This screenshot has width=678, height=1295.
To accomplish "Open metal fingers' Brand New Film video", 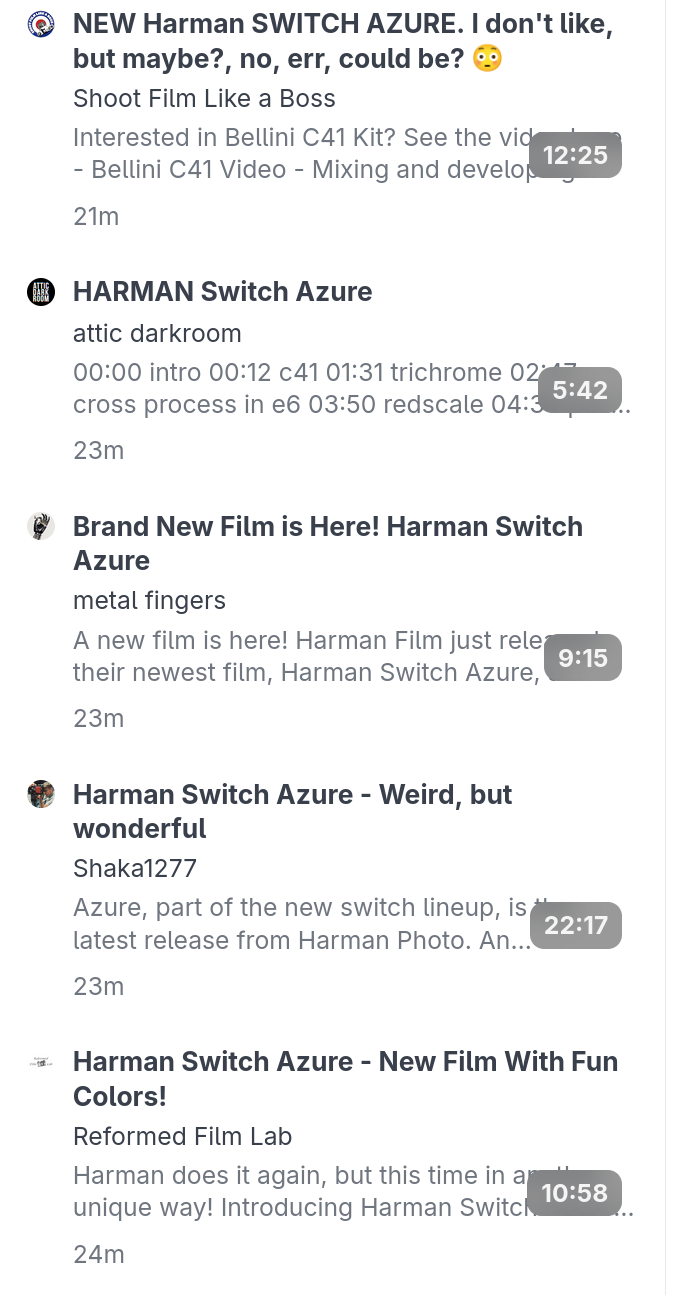I will click(x=327, y=543).
